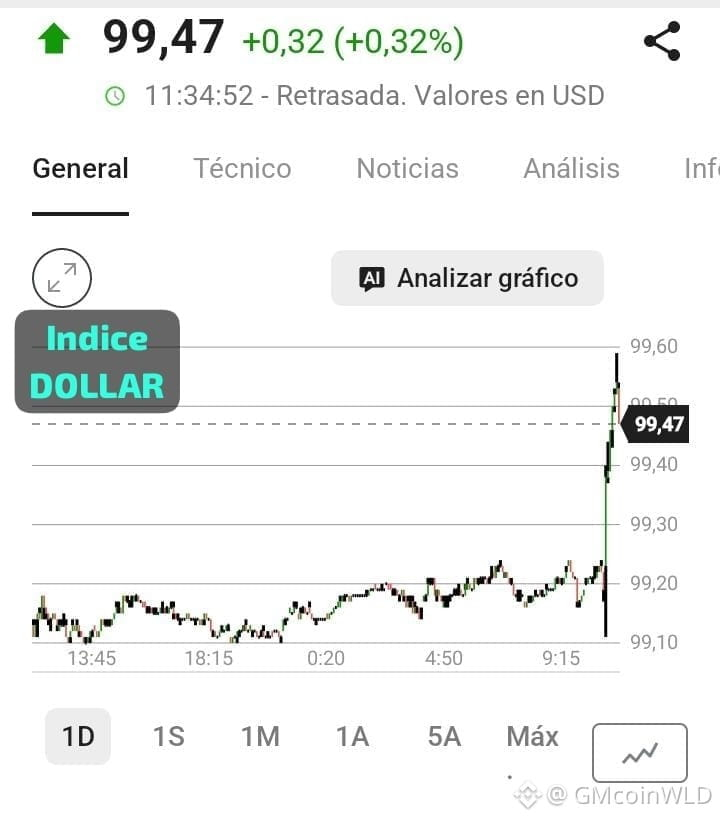Go to the Análisis tab
The height and width of the screenshot is (820, 720).
click(572, 168)
